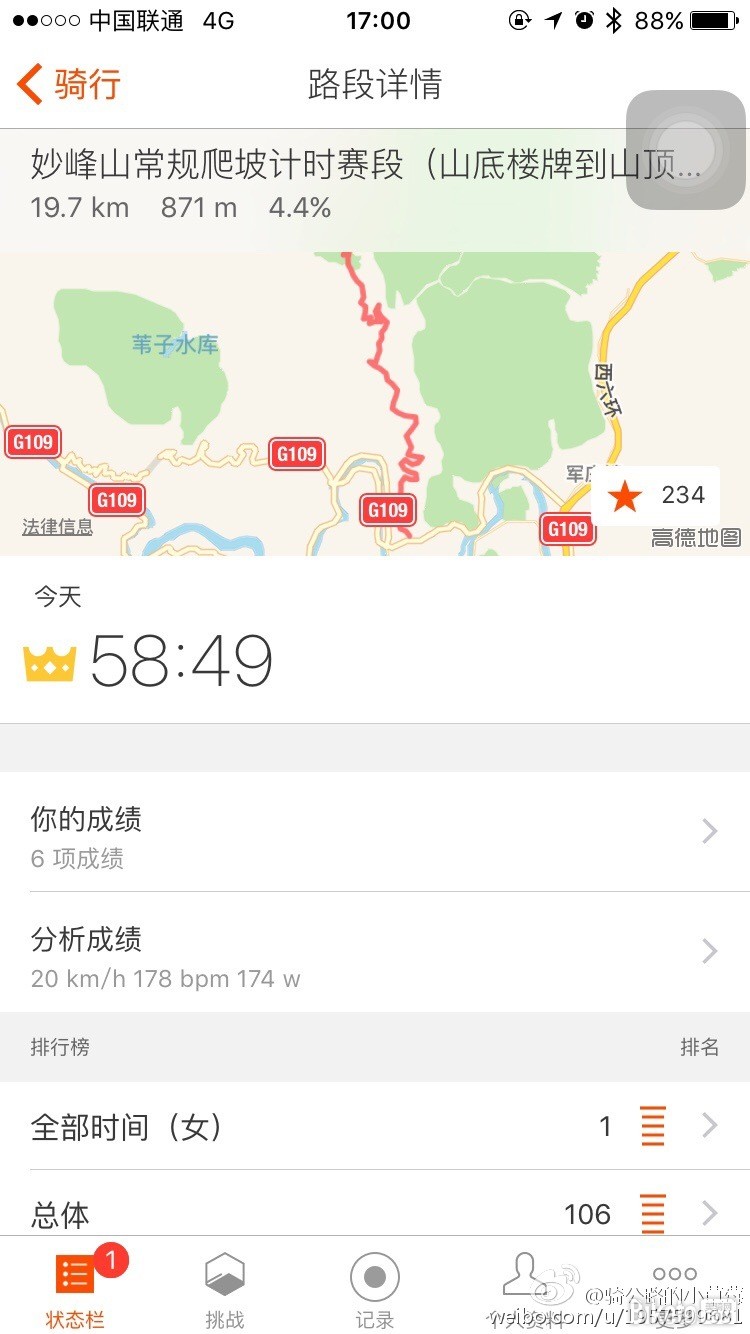Tap the AssistiveTouch floating button

686,150
